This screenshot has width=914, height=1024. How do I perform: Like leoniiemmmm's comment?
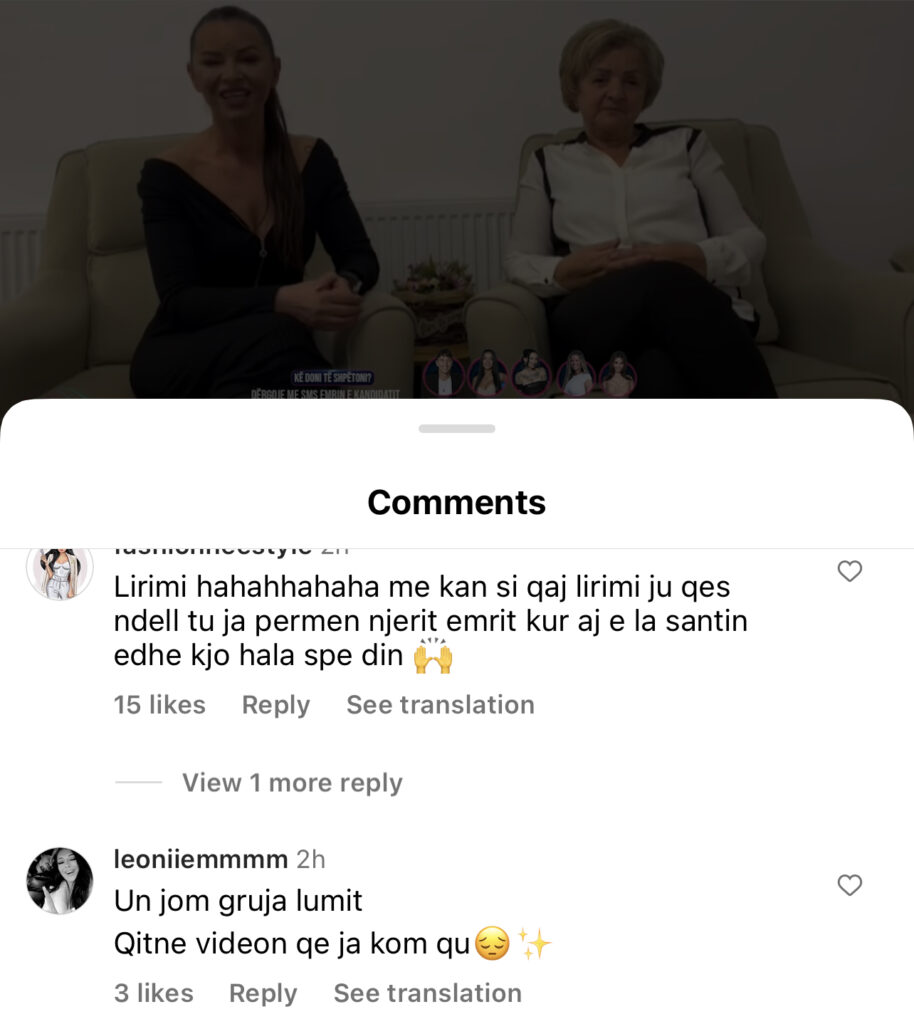coord(849,885)
